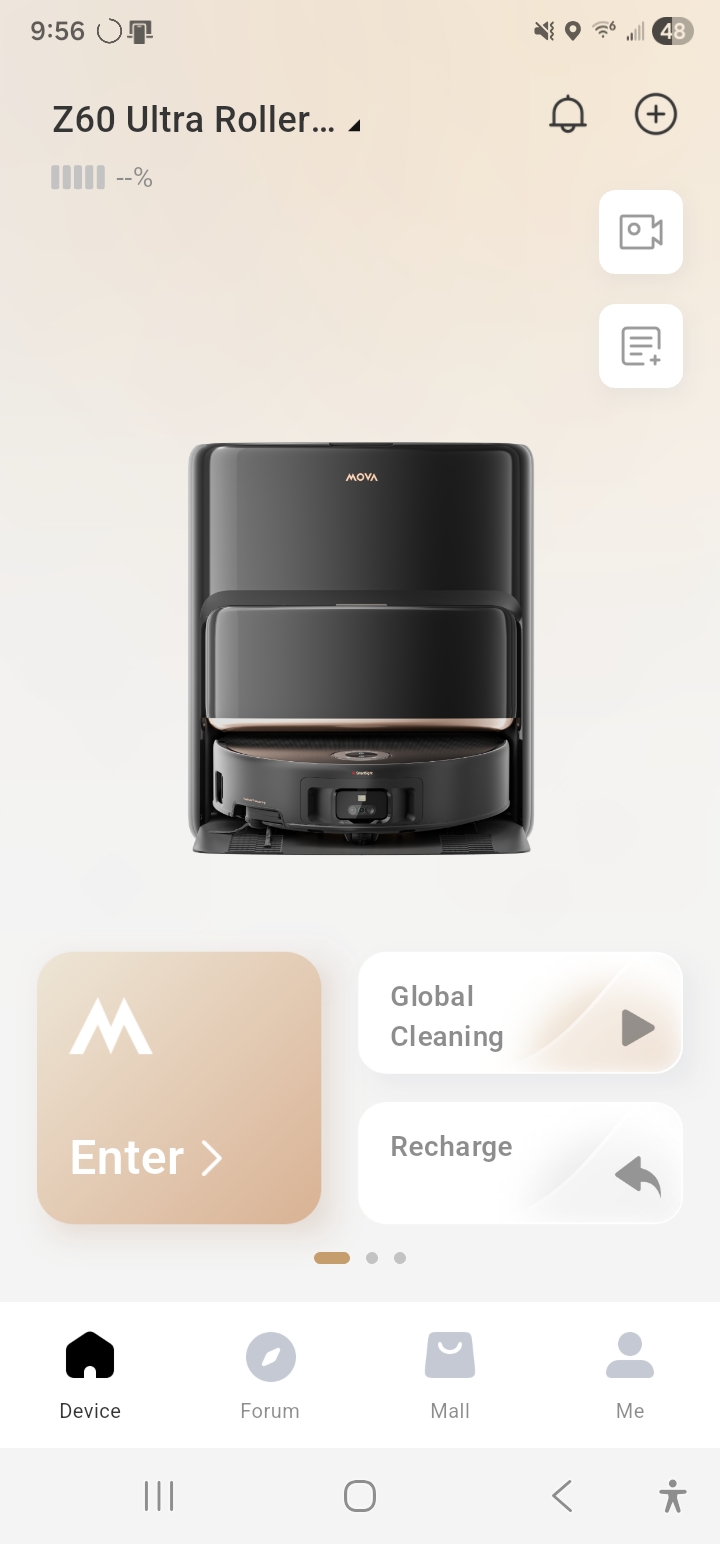Tap the robot vacuum device image
The width and height of the screenshot is (720, 1544).
tap(360, 648)
